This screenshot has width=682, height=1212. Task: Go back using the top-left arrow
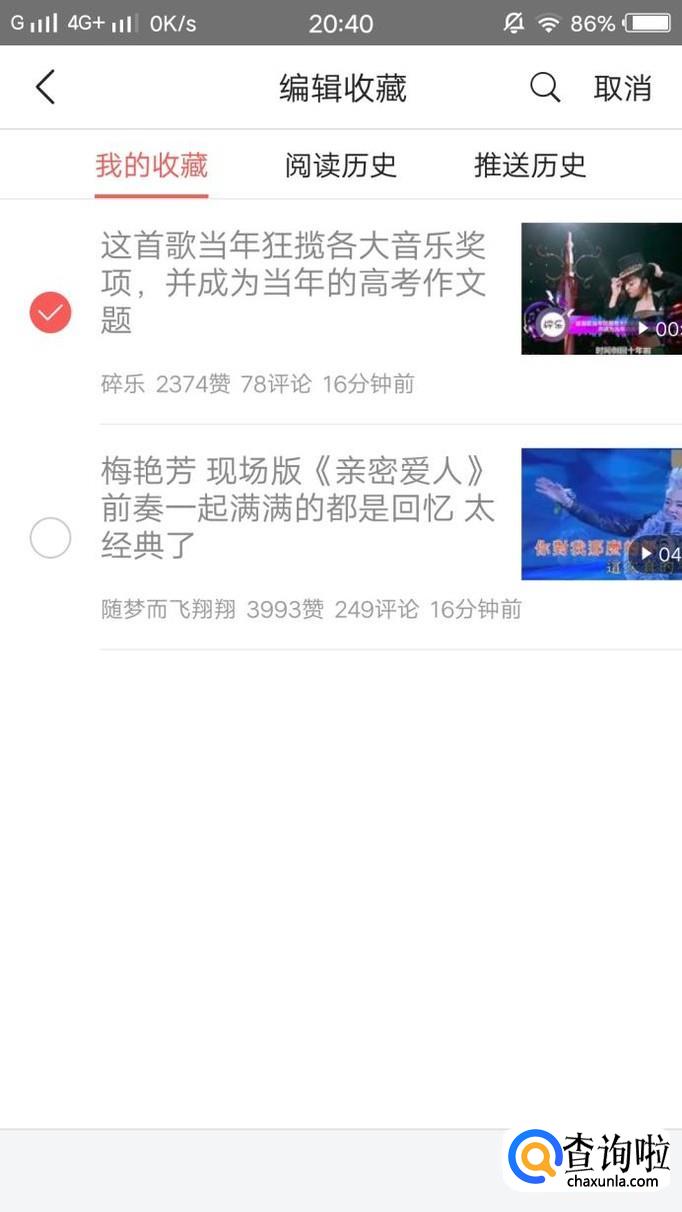(x=45, y=88)
